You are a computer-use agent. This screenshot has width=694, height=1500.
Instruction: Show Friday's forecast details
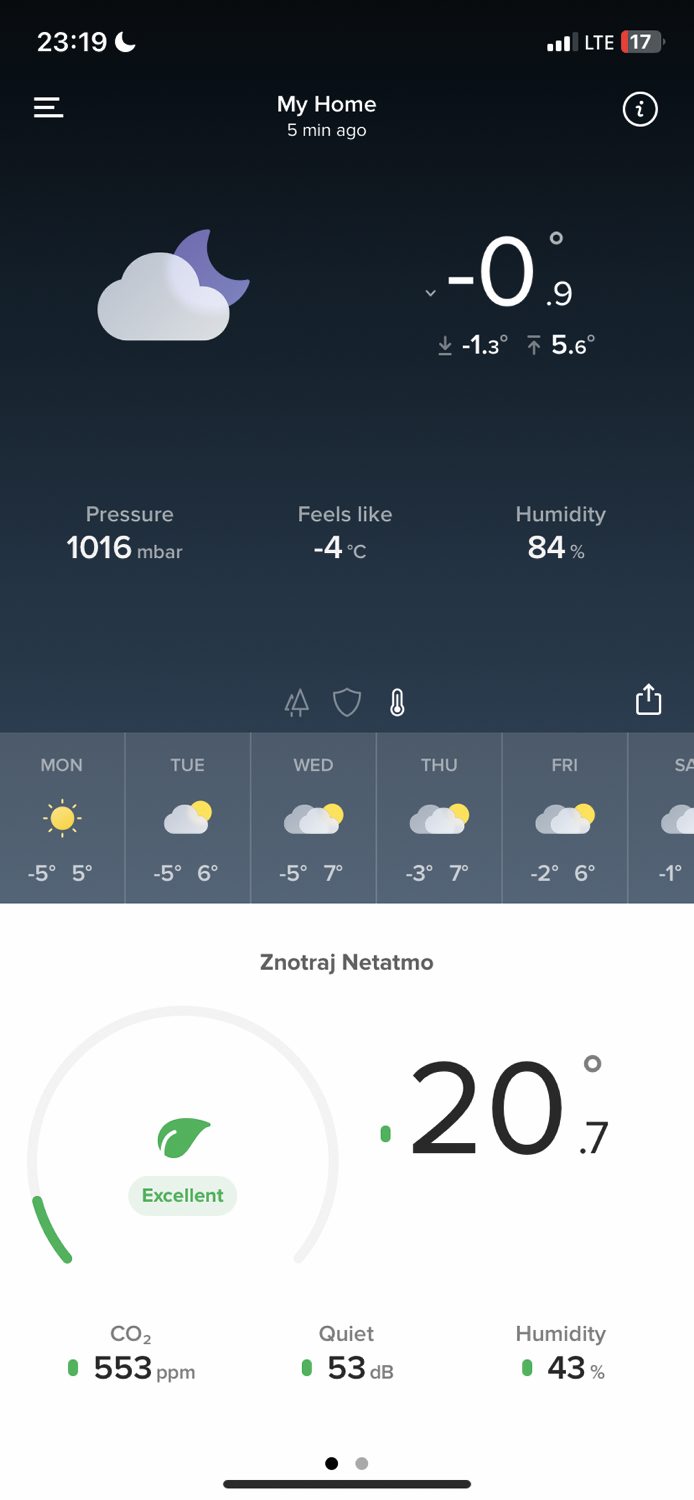564,818
